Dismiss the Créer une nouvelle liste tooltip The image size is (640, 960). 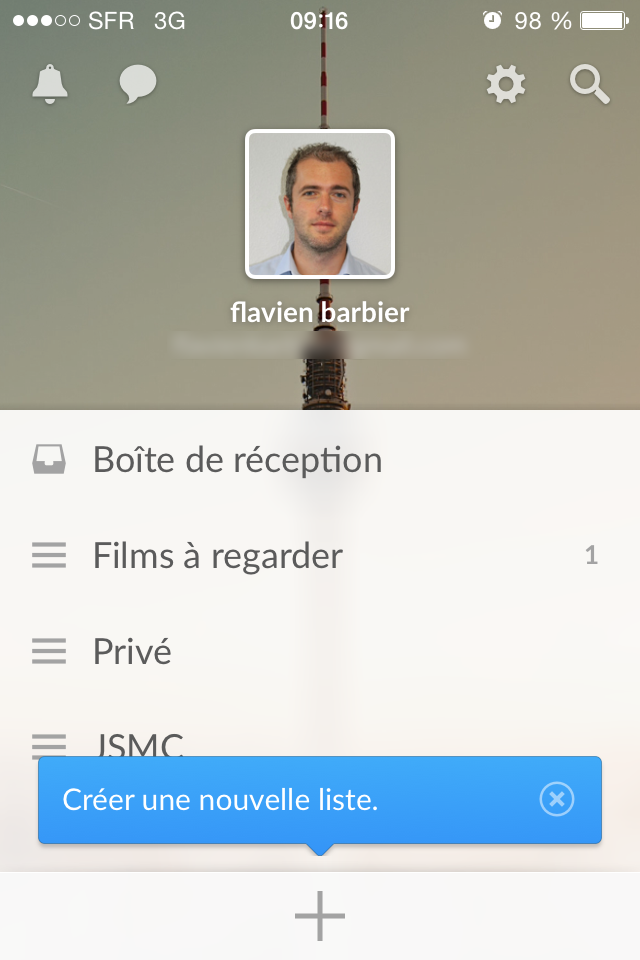557,799
